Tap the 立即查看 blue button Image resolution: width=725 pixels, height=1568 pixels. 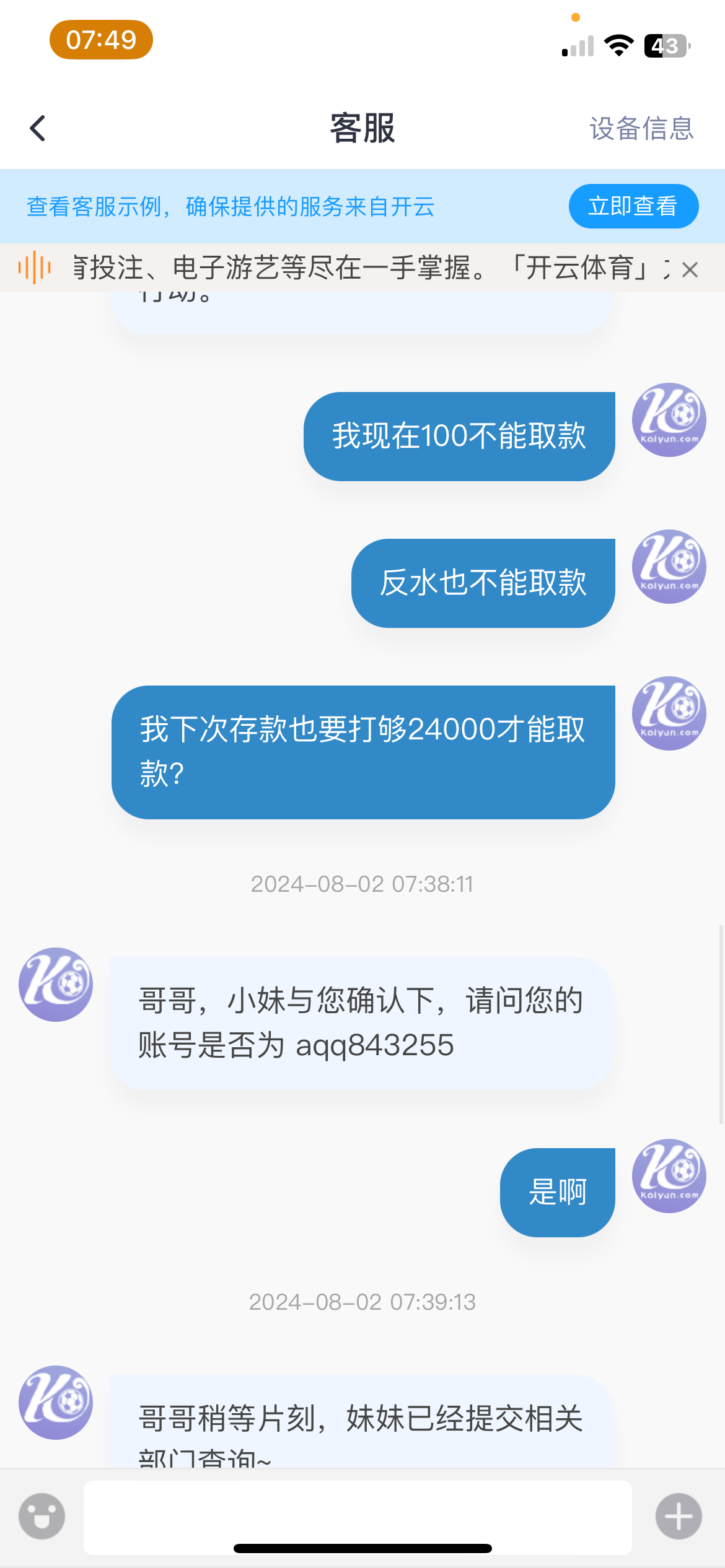pos(633,206)
